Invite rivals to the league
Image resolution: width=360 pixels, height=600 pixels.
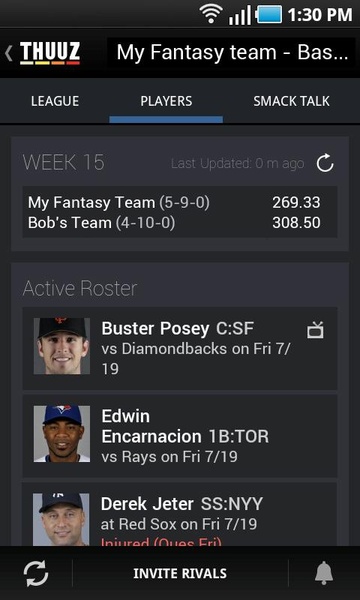180,573
